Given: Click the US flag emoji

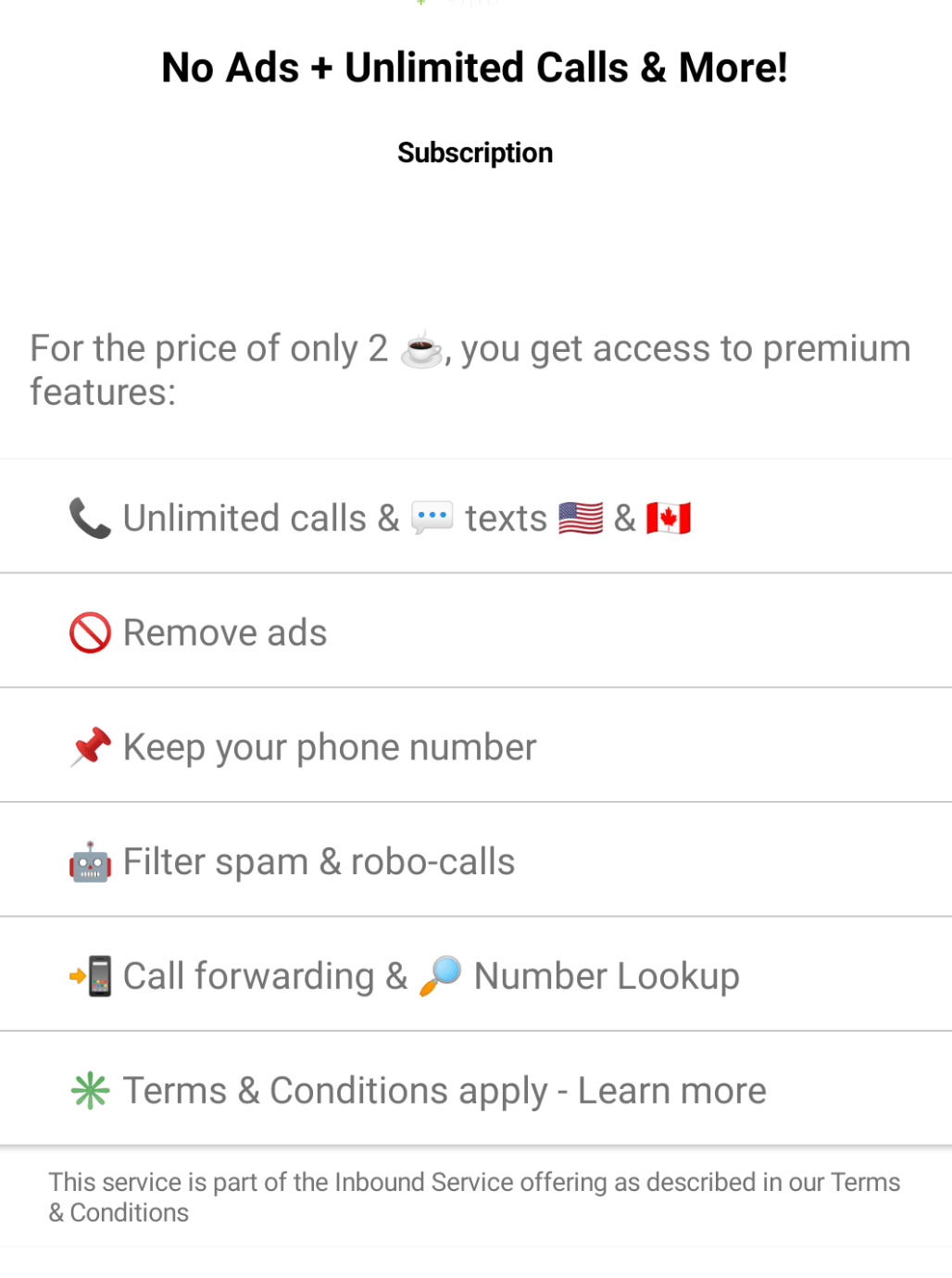Looking at the screenshot, I should click(581, 518).
